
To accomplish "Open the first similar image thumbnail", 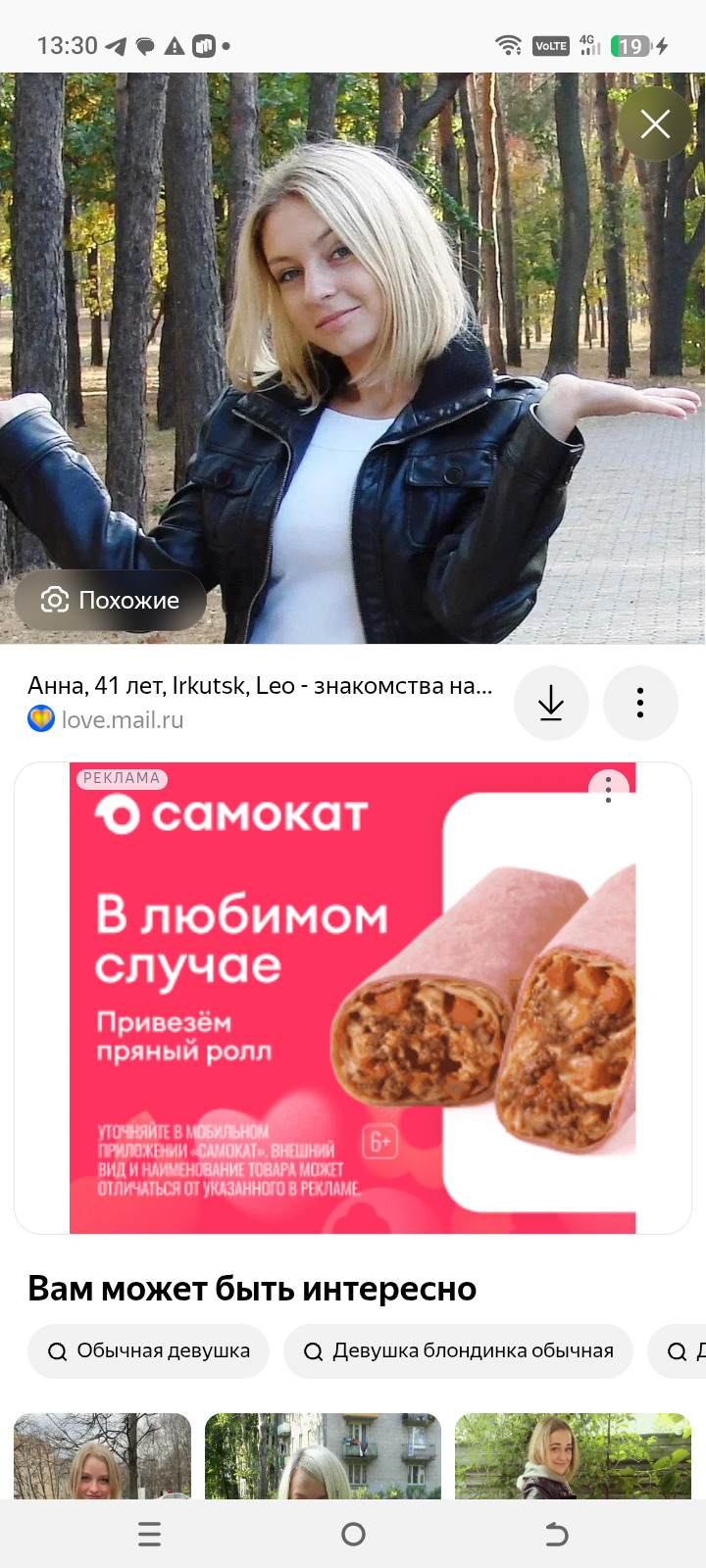I will pyautogui.click(x=102, y=1456).
